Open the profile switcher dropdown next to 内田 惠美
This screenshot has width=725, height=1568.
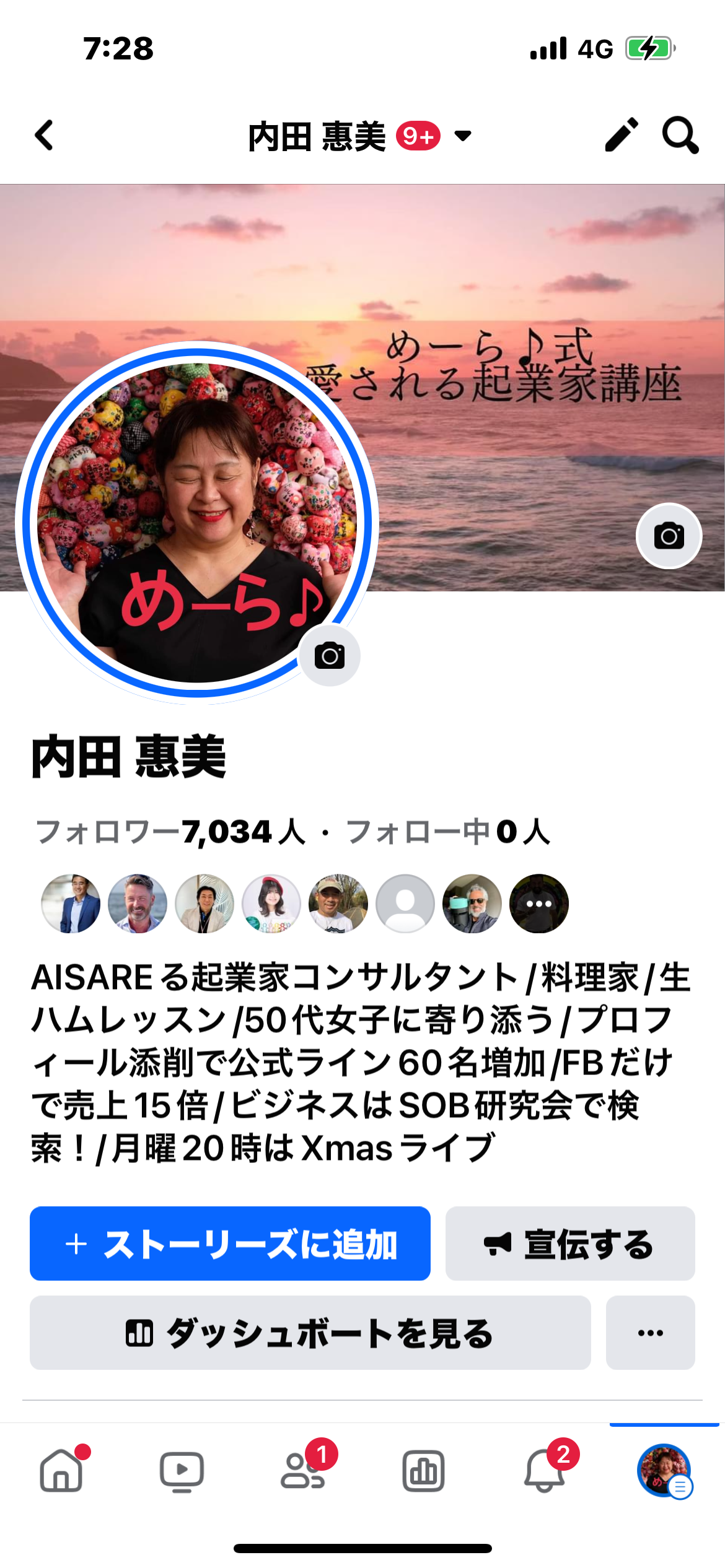click(x=463, y=136)
